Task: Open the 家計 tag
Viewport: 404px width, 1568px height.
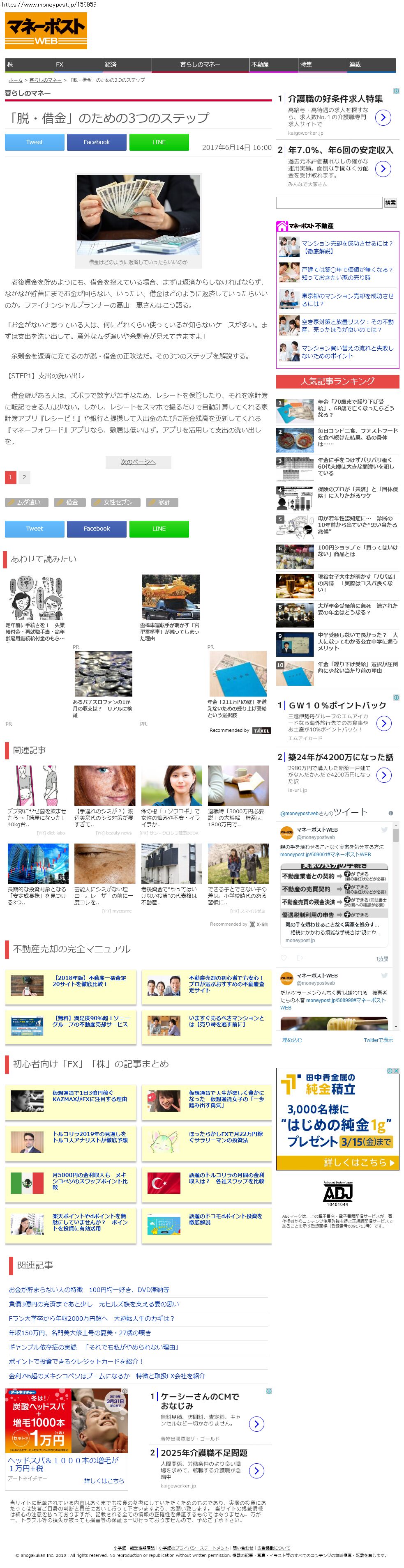Action: [x=162, y=502]
